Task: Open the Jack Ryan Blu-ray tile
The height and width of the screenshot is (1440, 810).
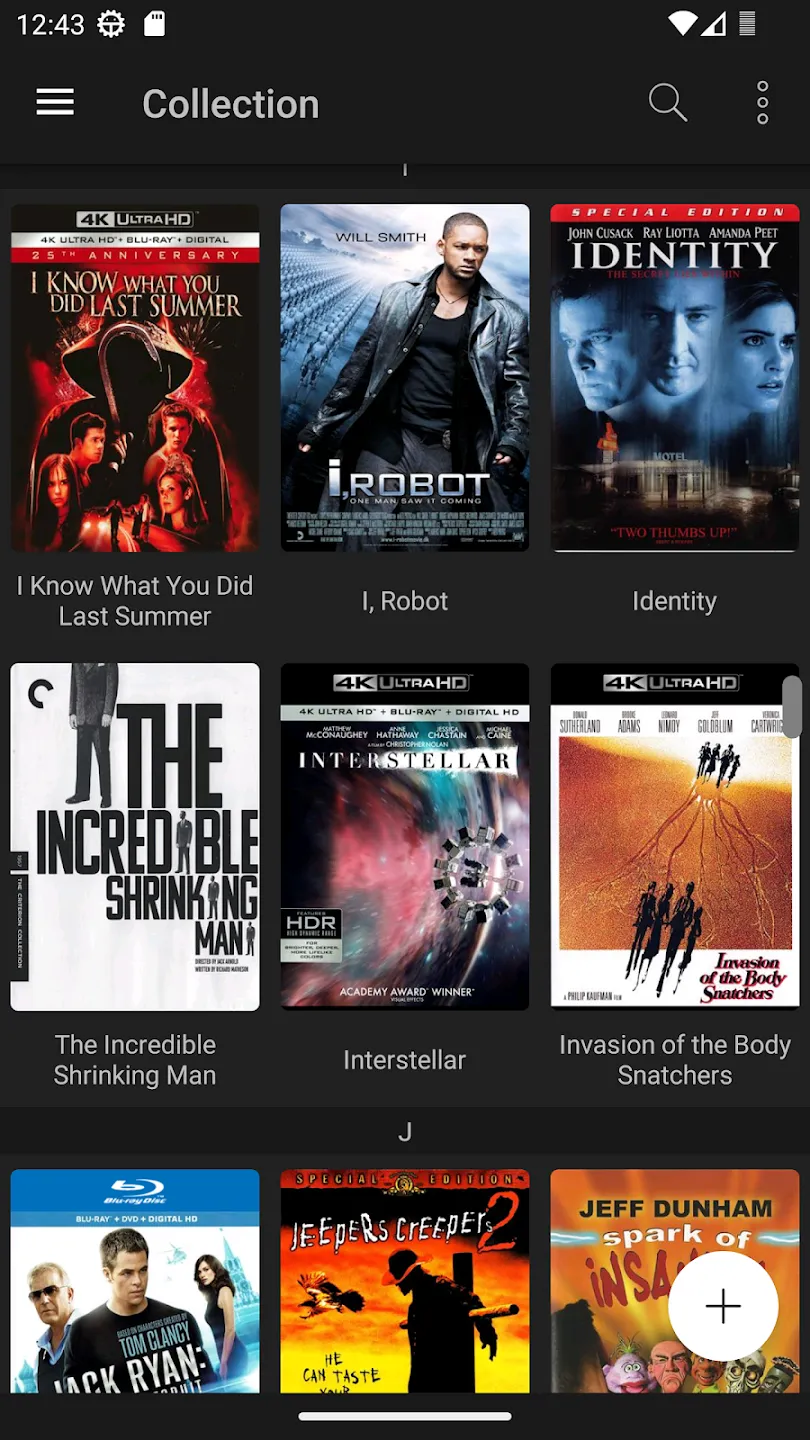Action: point(135,1281)
